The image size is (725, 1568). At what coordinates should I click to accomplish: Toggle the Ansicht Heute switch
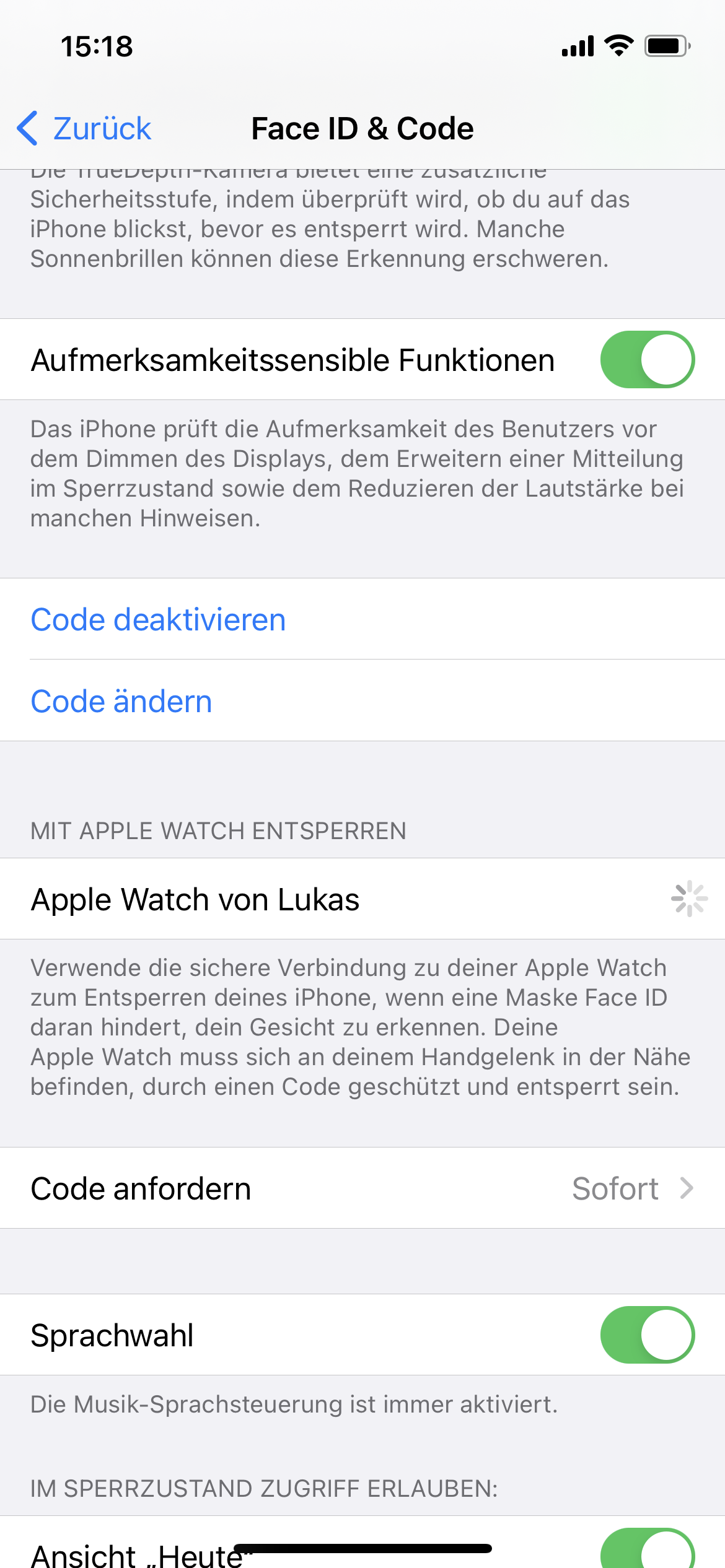pyautogui.click(x=647, y=1548)
